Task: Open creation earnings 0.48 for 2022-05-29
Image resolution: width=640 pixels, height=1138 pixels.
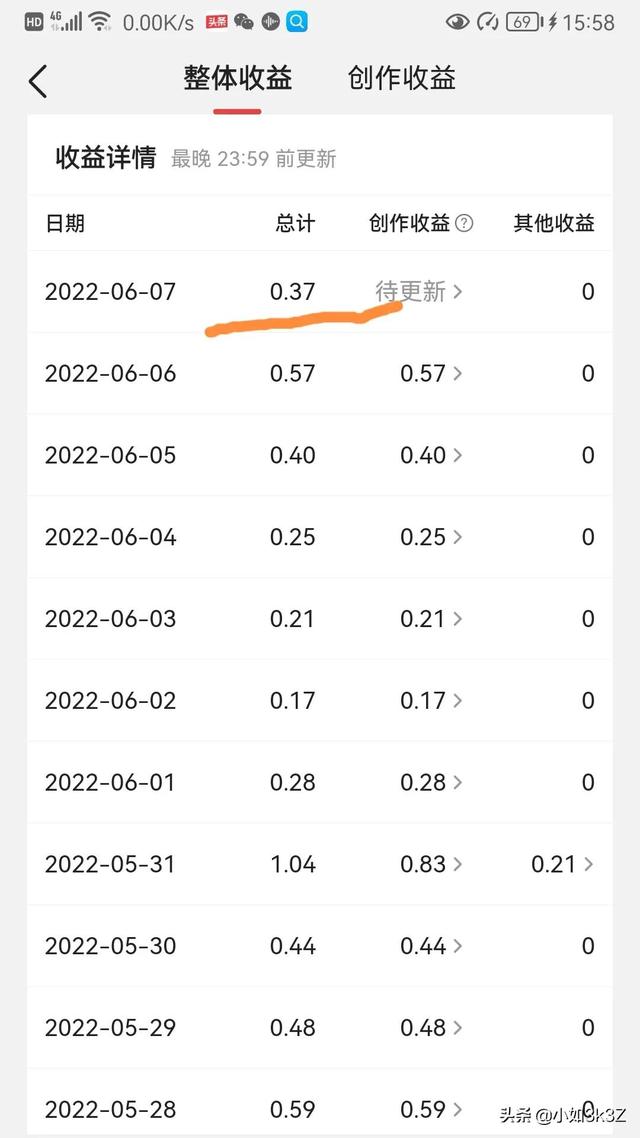Action: (431, 1028)
